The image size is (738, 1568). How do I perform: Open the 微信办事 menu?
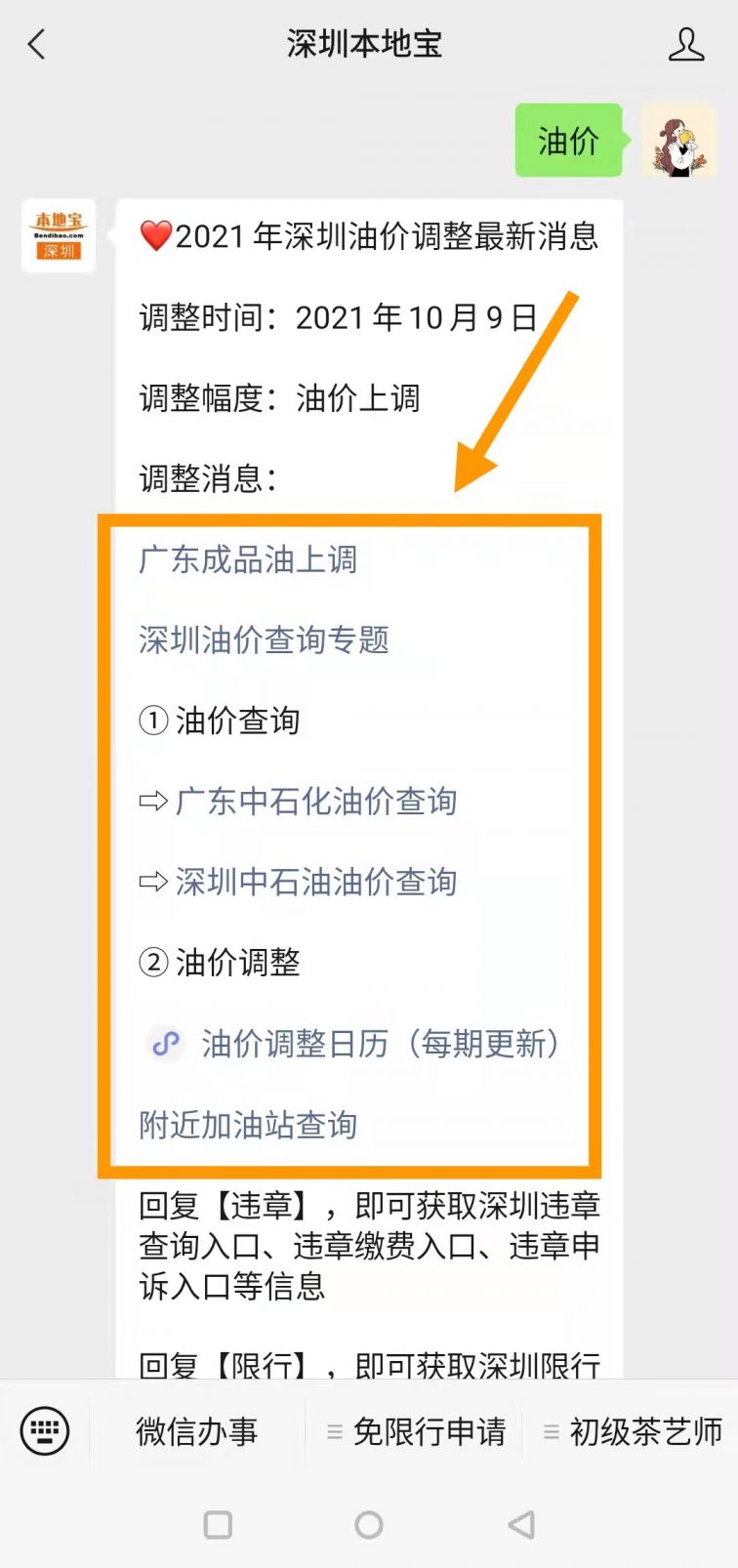coord(196,1431)
